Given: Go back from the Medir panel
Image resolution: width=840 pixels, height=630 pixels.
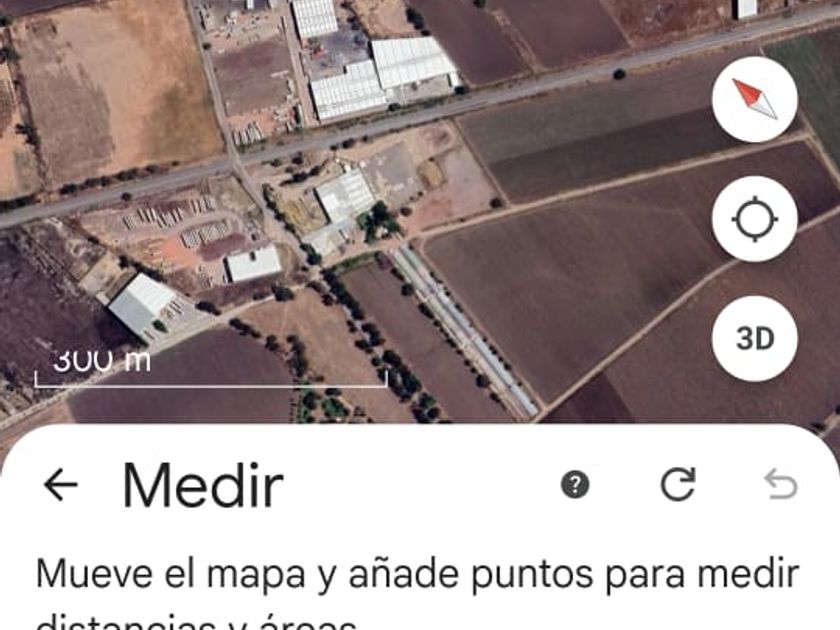Looking at the screenshot, I should coord(61,485).
